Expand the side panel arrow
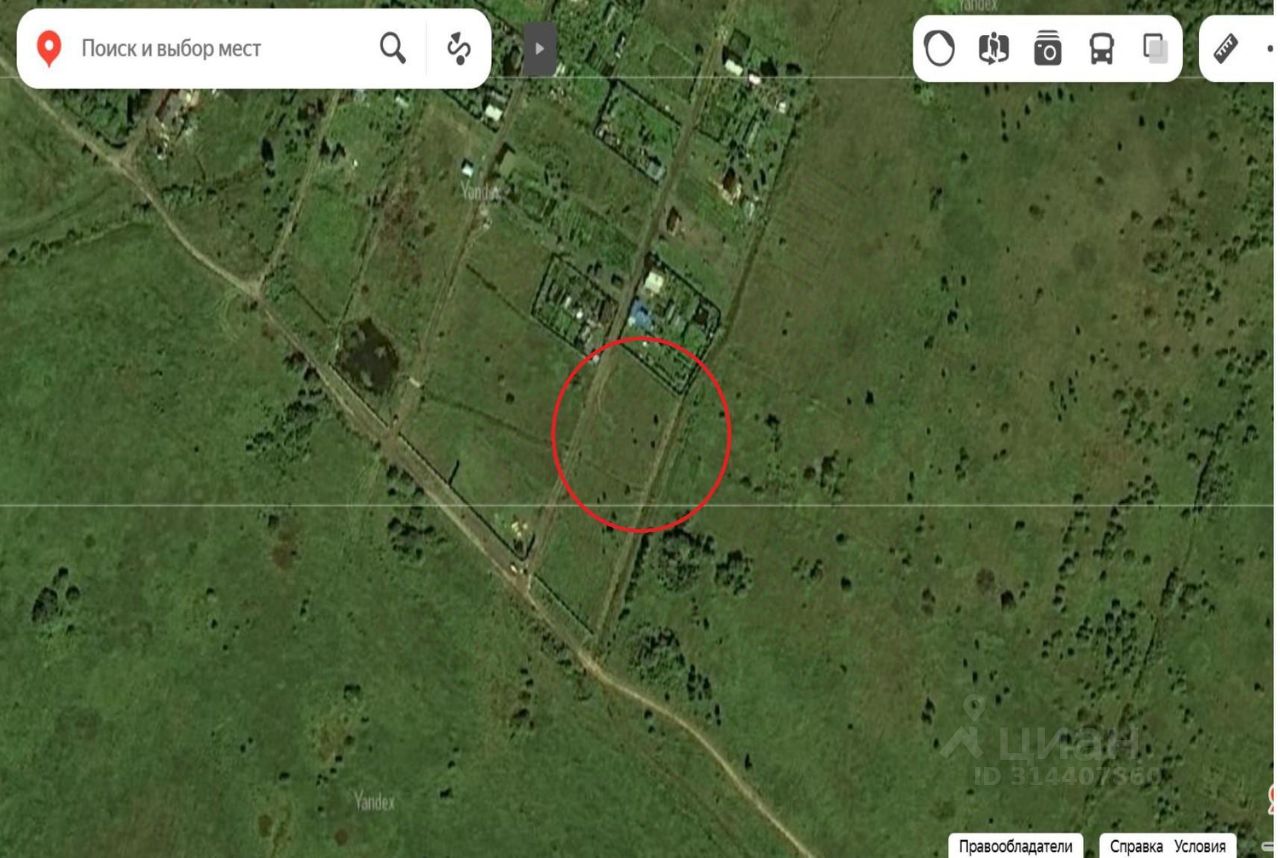Viewport: 1280px width, 858px height. pyautogui.click(x=540, y=48)
